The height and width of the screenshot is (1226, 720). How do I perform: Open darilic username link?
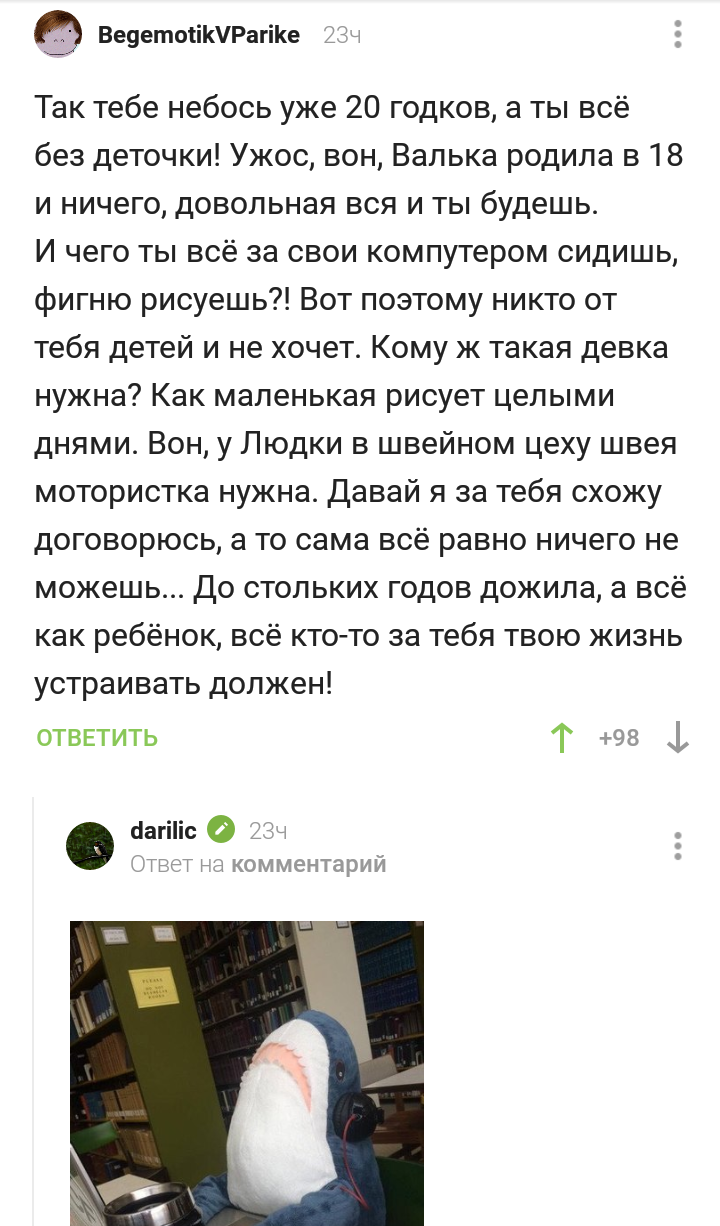[x=163, y=830]
